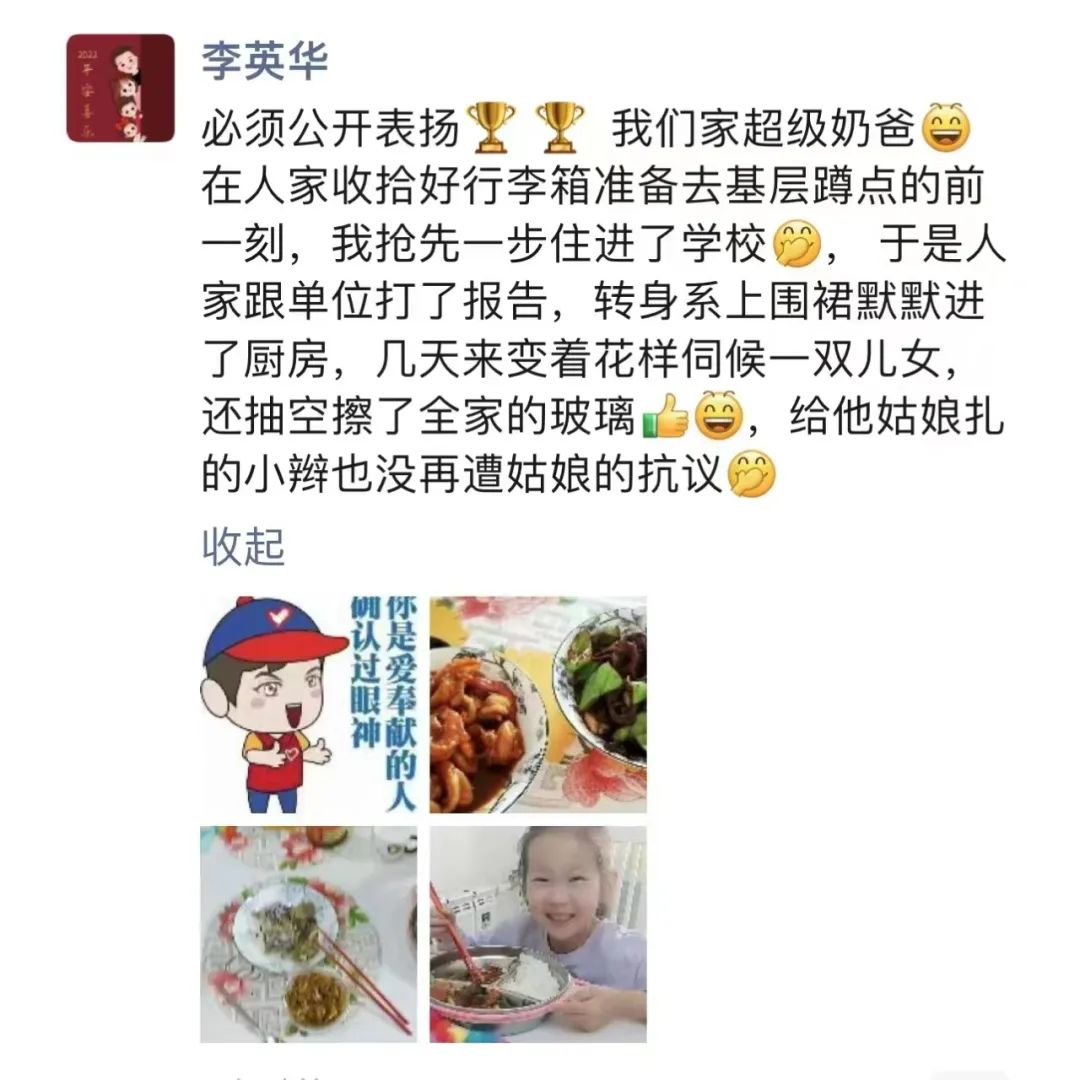
Task: Collapse the post with 收起
Action: tap(244, 547)
